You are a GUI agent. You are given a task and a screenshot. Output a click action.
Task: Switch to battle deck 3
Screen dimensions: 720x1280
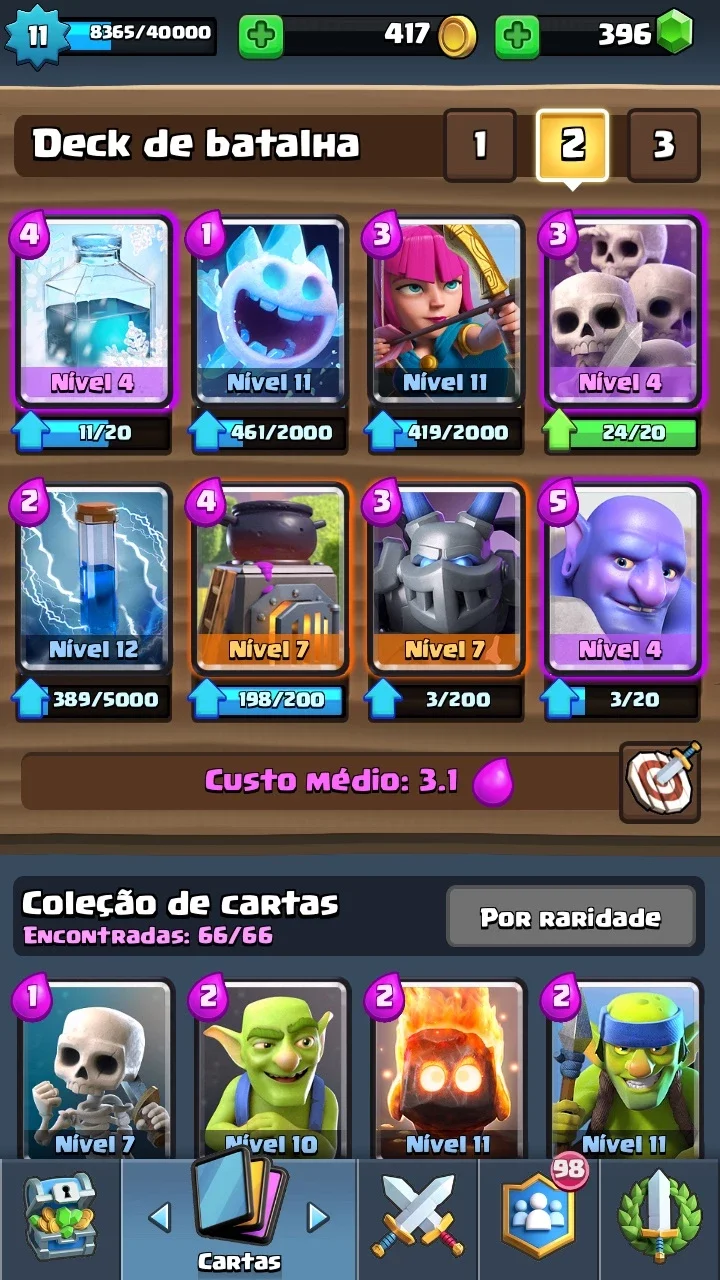pyautogui.click(x=664, y=145)
